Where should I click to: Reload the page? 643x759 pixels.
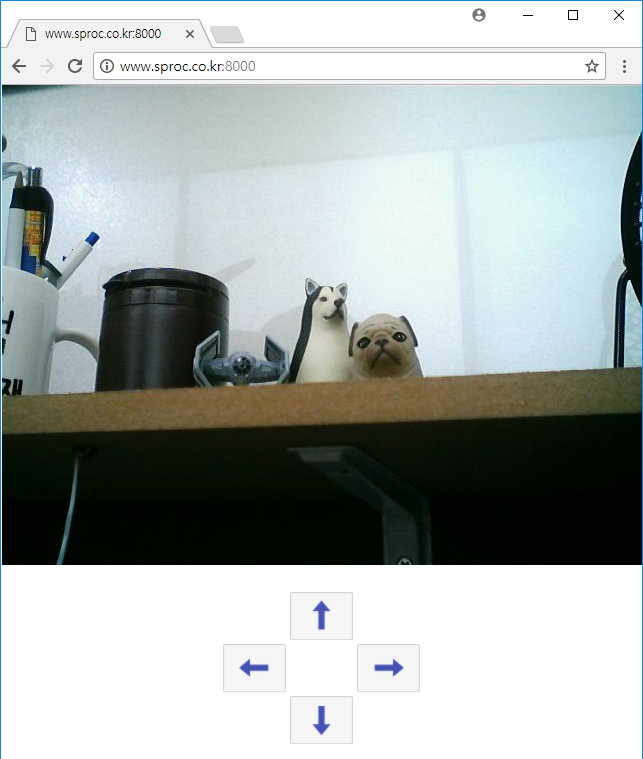(74, 66)
